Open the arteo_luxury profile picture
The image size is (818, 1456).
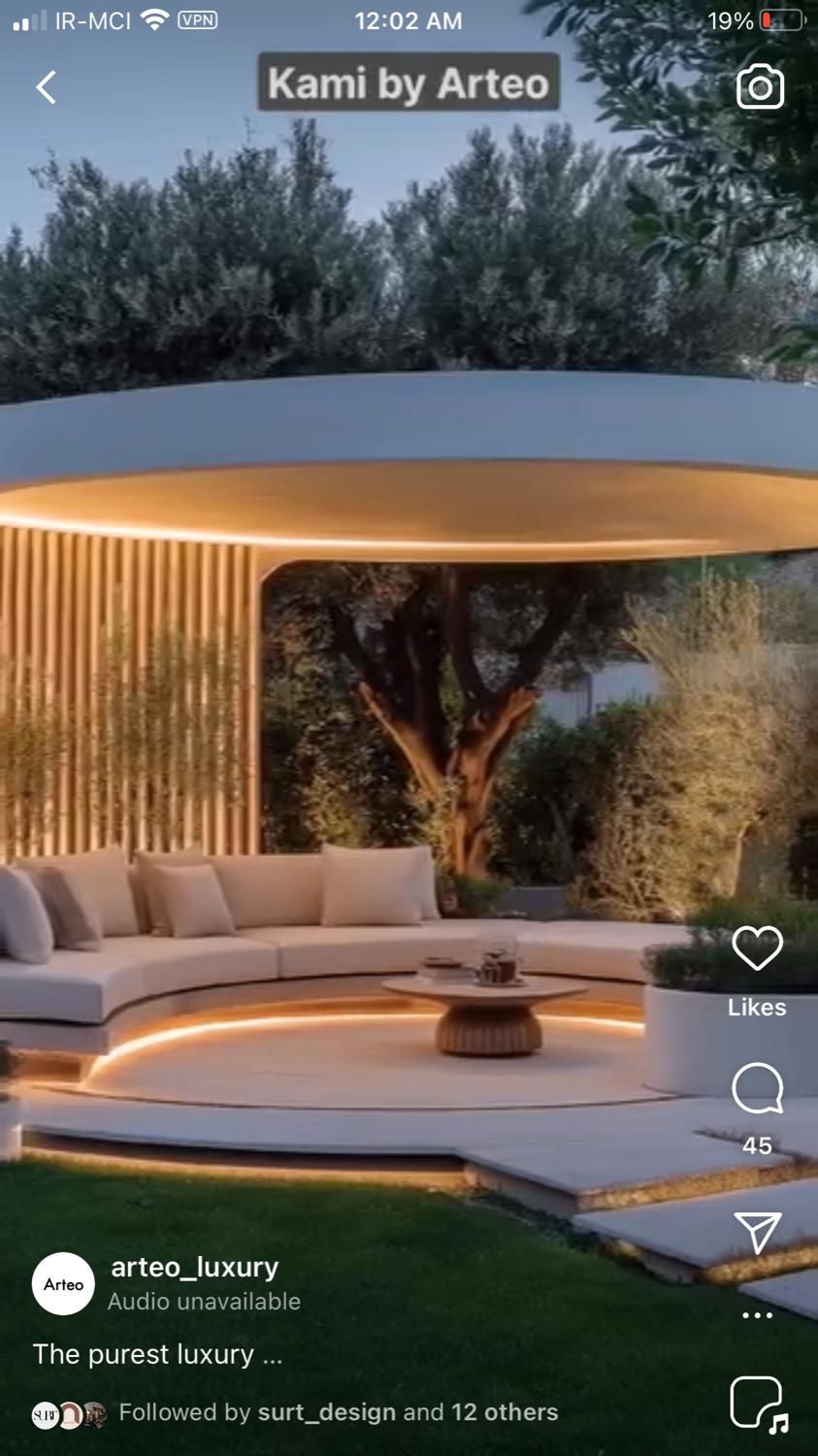(x=63, y=1283)
